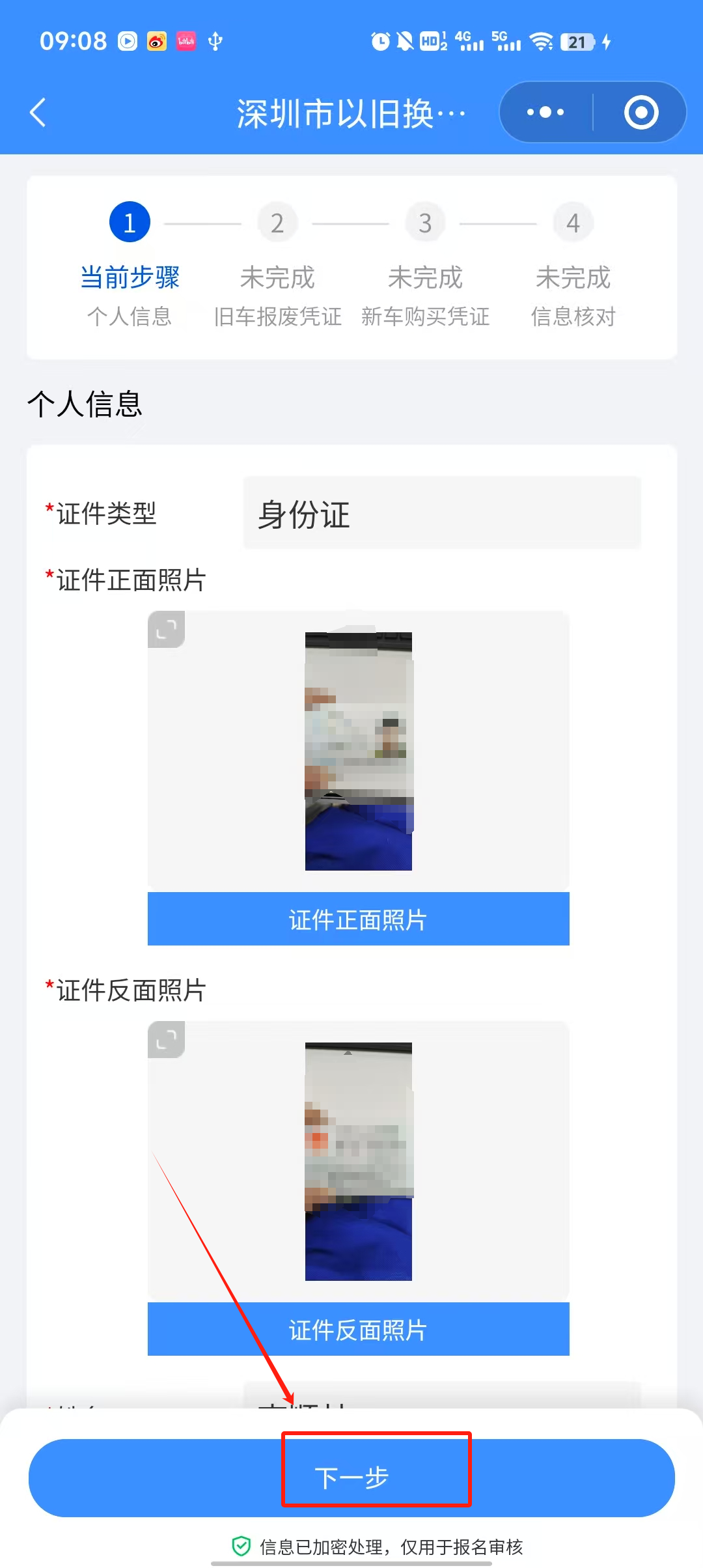Expand the ID back photo preview
The width and height of the screenshot is (703, 1568).
tap(166, 1039)
